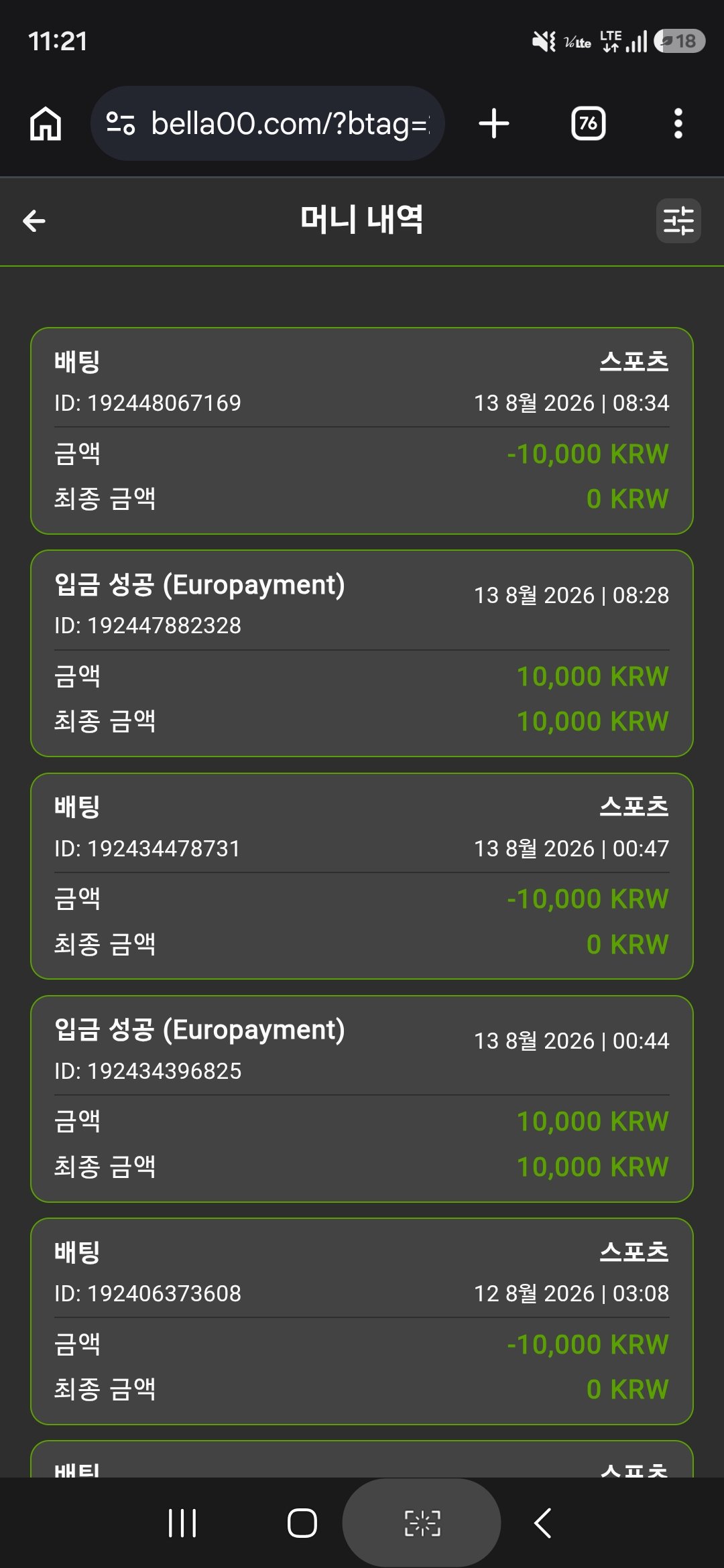Tap the system back button

(x=543, y=1523)
